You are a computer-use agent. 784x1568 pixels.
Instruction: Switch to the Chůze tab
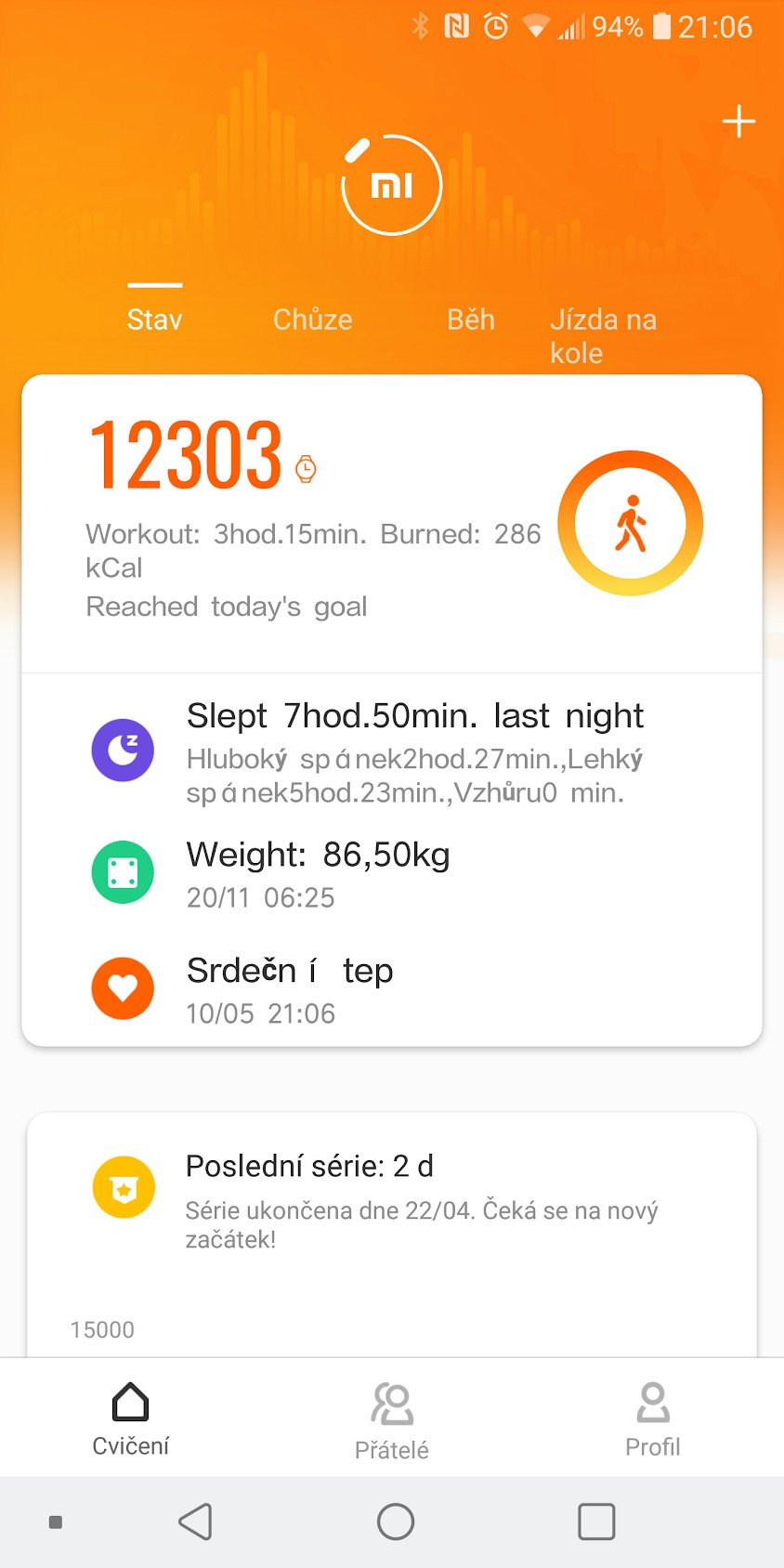[x=313, y=320]
